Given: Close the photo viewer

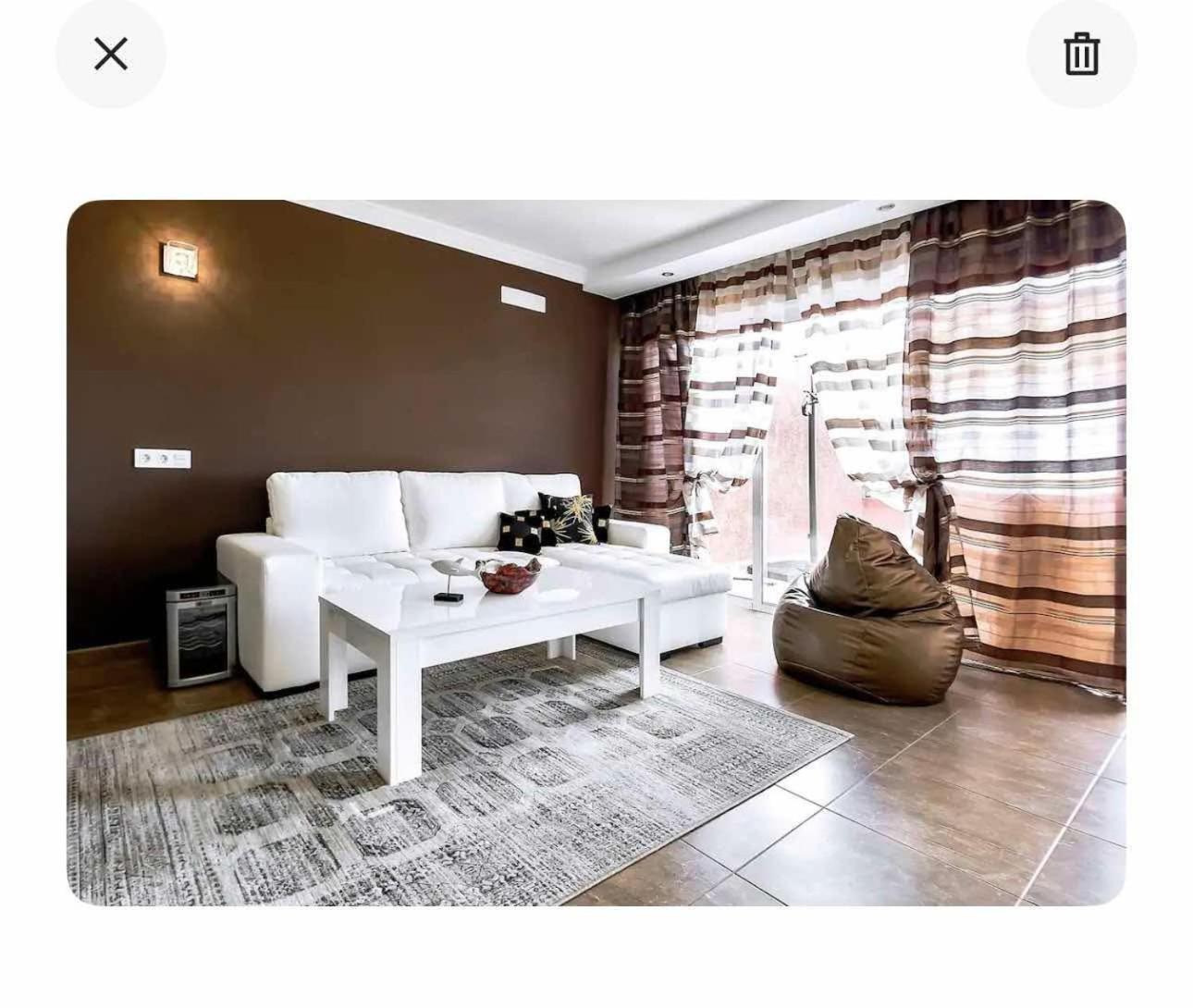Looking at the screenshot, I should click(x=111, y=55).
